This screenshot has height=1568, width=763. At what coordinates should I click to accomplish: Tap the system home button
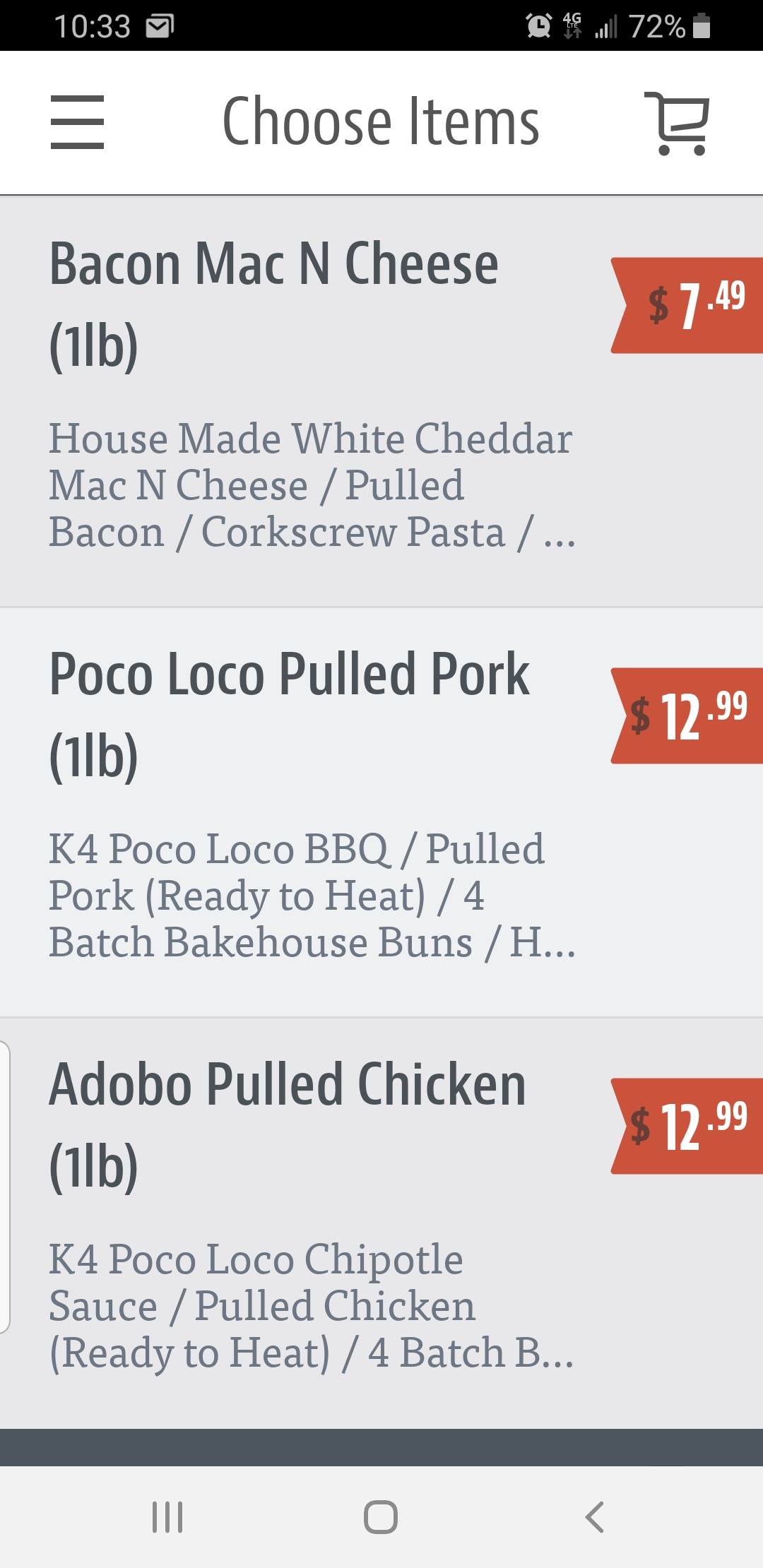(381, 1516)
